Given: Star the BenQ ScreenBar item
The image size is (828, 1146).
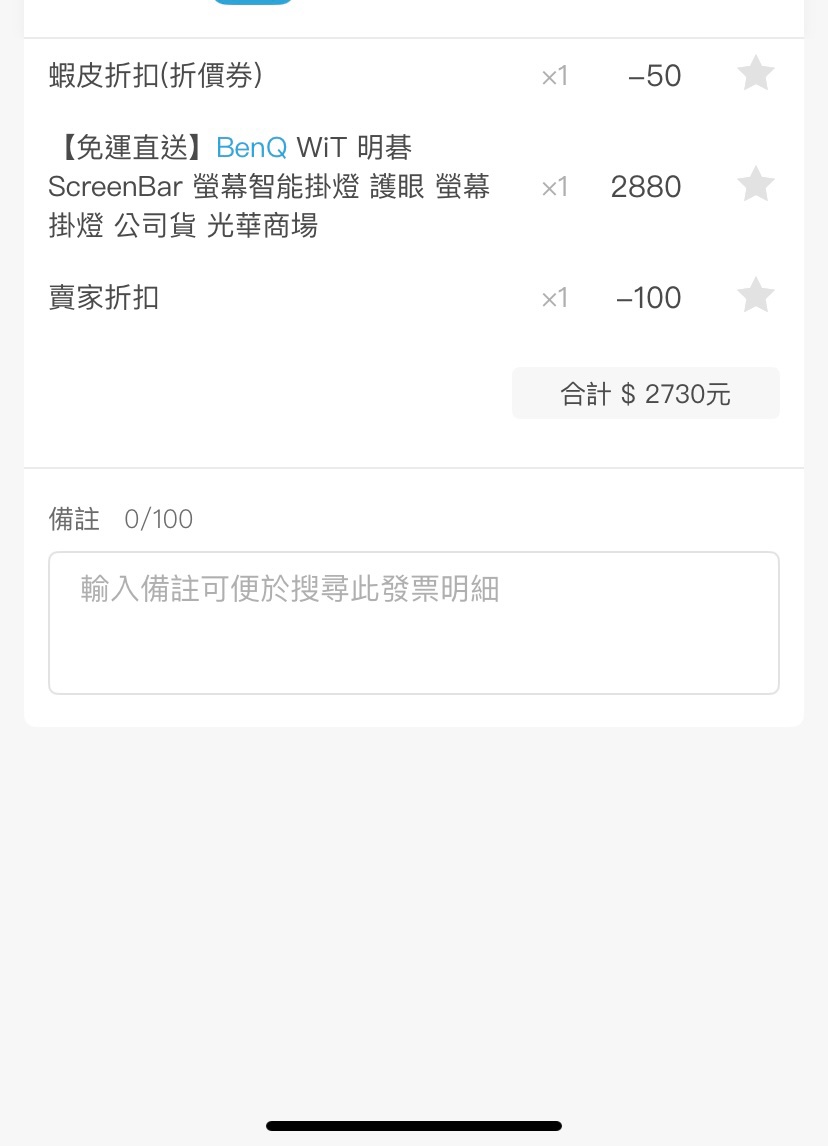Looking at the screenshot, I should (755, 185).
